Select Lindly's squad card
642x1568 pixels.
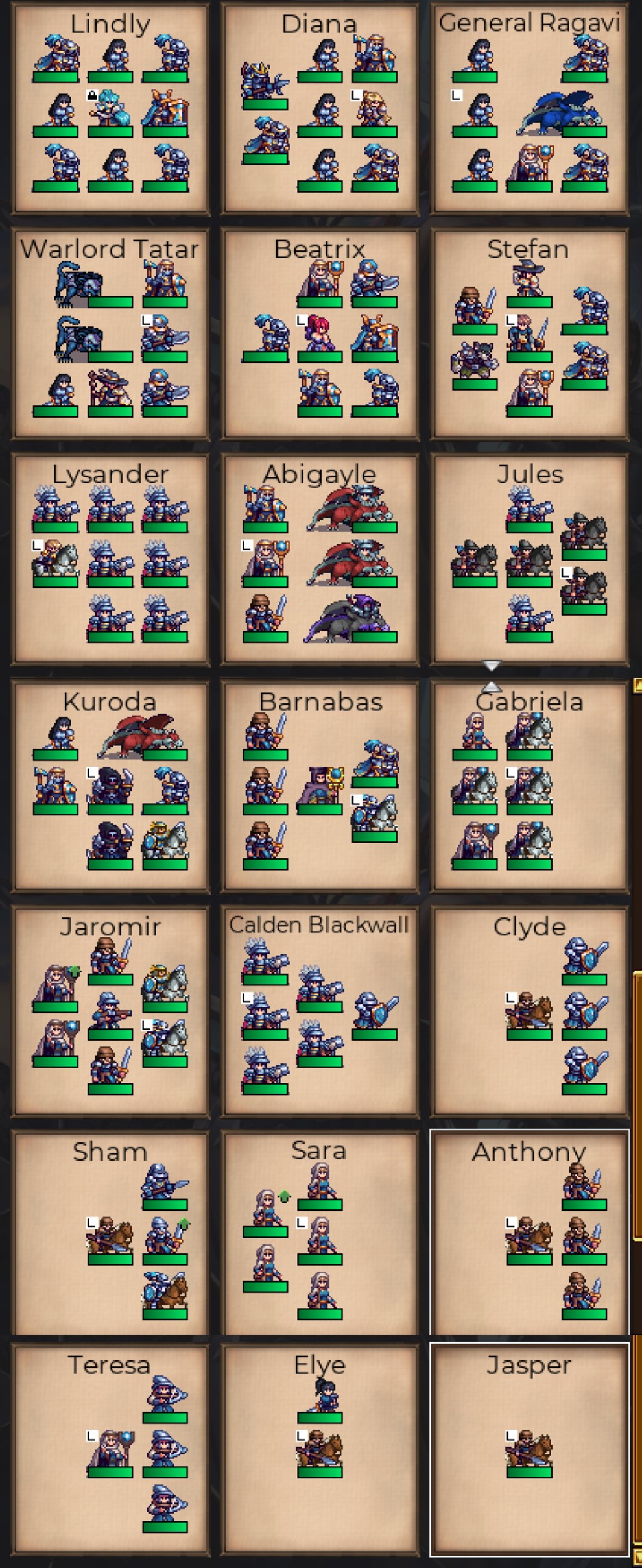110,108
